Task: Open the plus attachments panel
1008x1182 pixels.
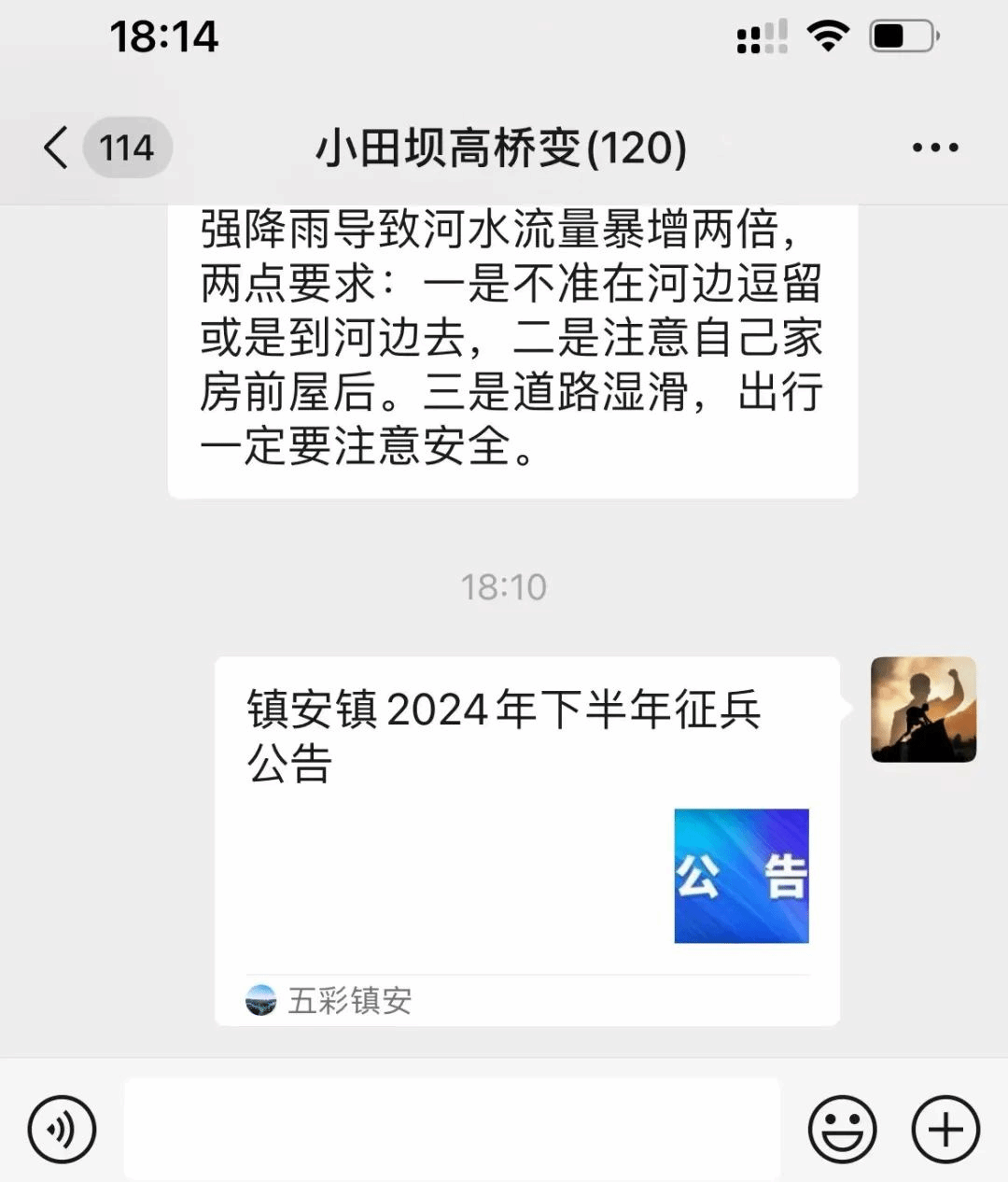Action: click(x=945, y=1130)
